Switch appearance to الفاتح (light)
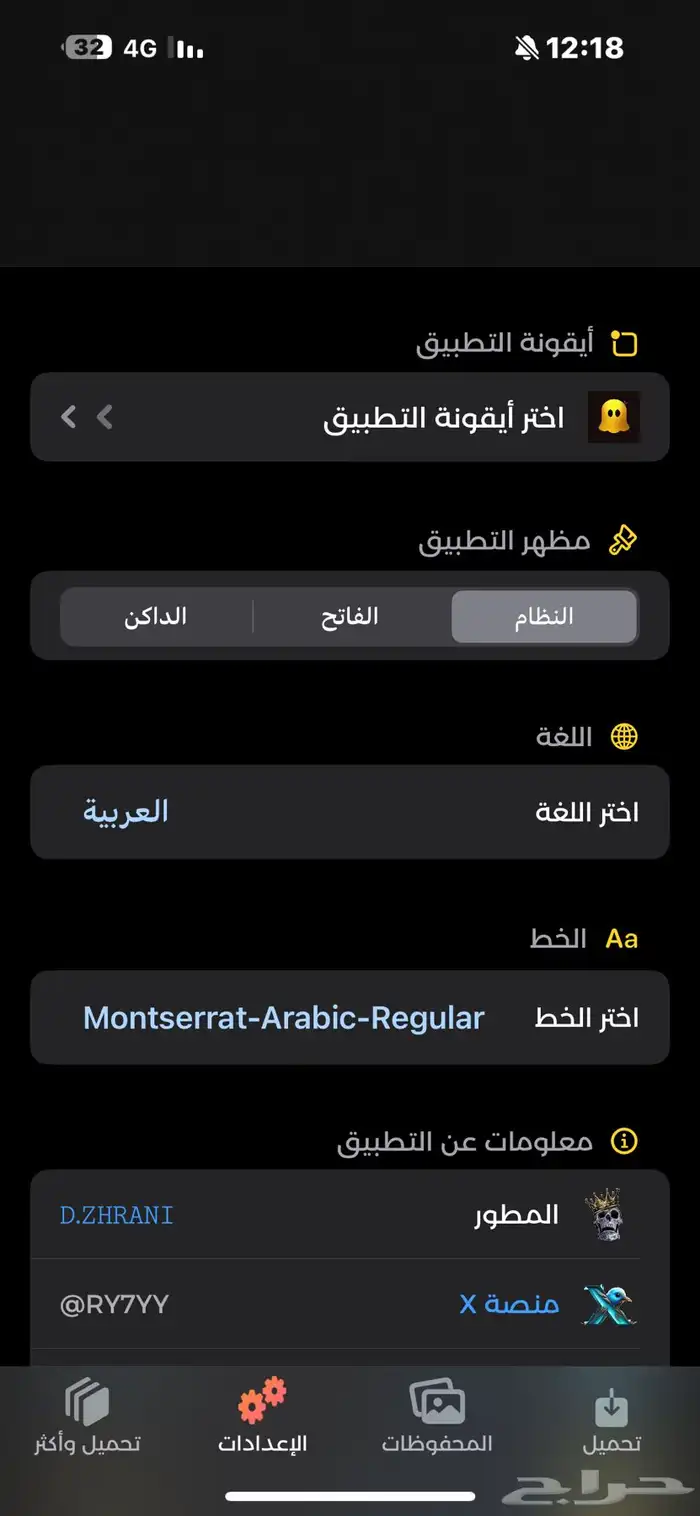Screen dimensions: 700x1516 [x=350, y=616]
